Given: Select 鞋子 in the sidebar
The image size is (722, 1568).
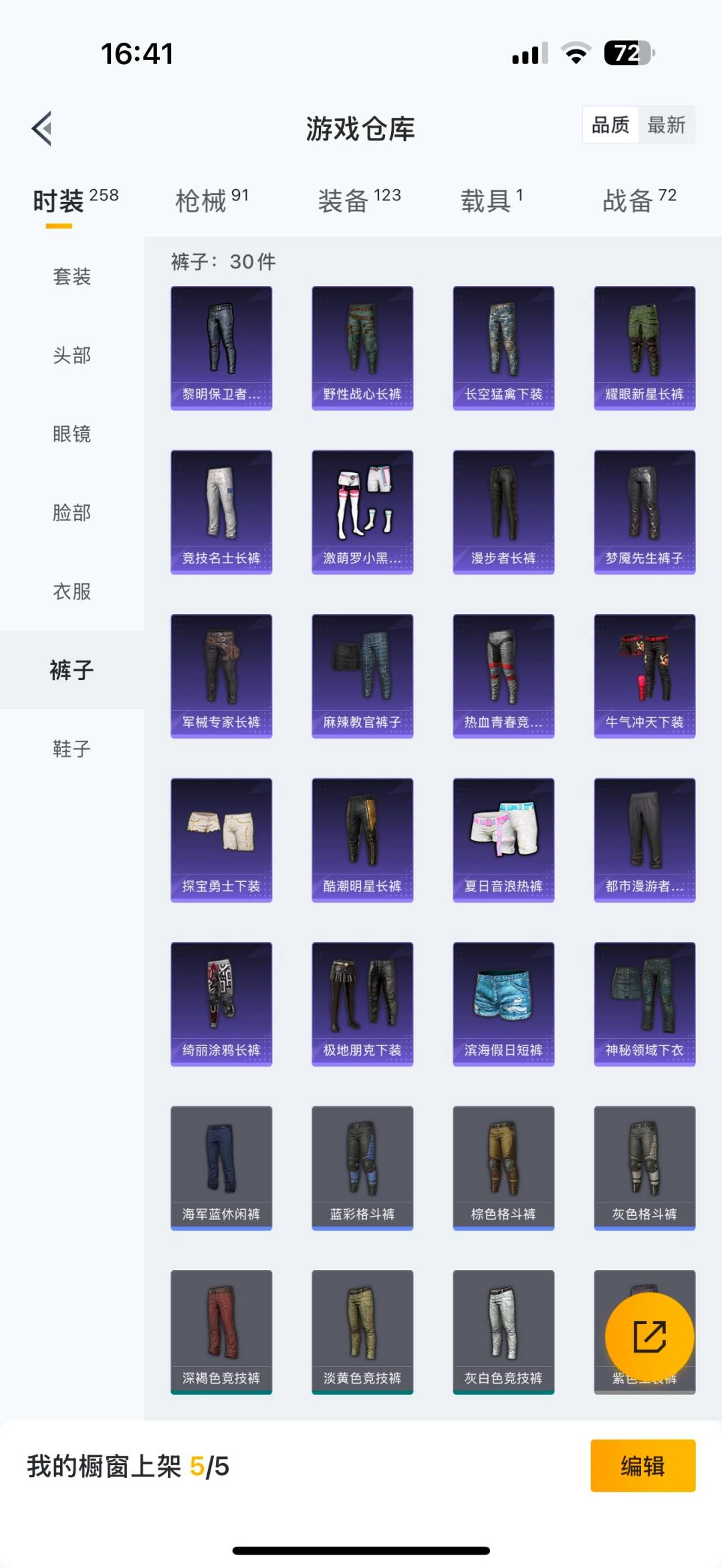Looking at the screenshot, I should click(72, 749).
